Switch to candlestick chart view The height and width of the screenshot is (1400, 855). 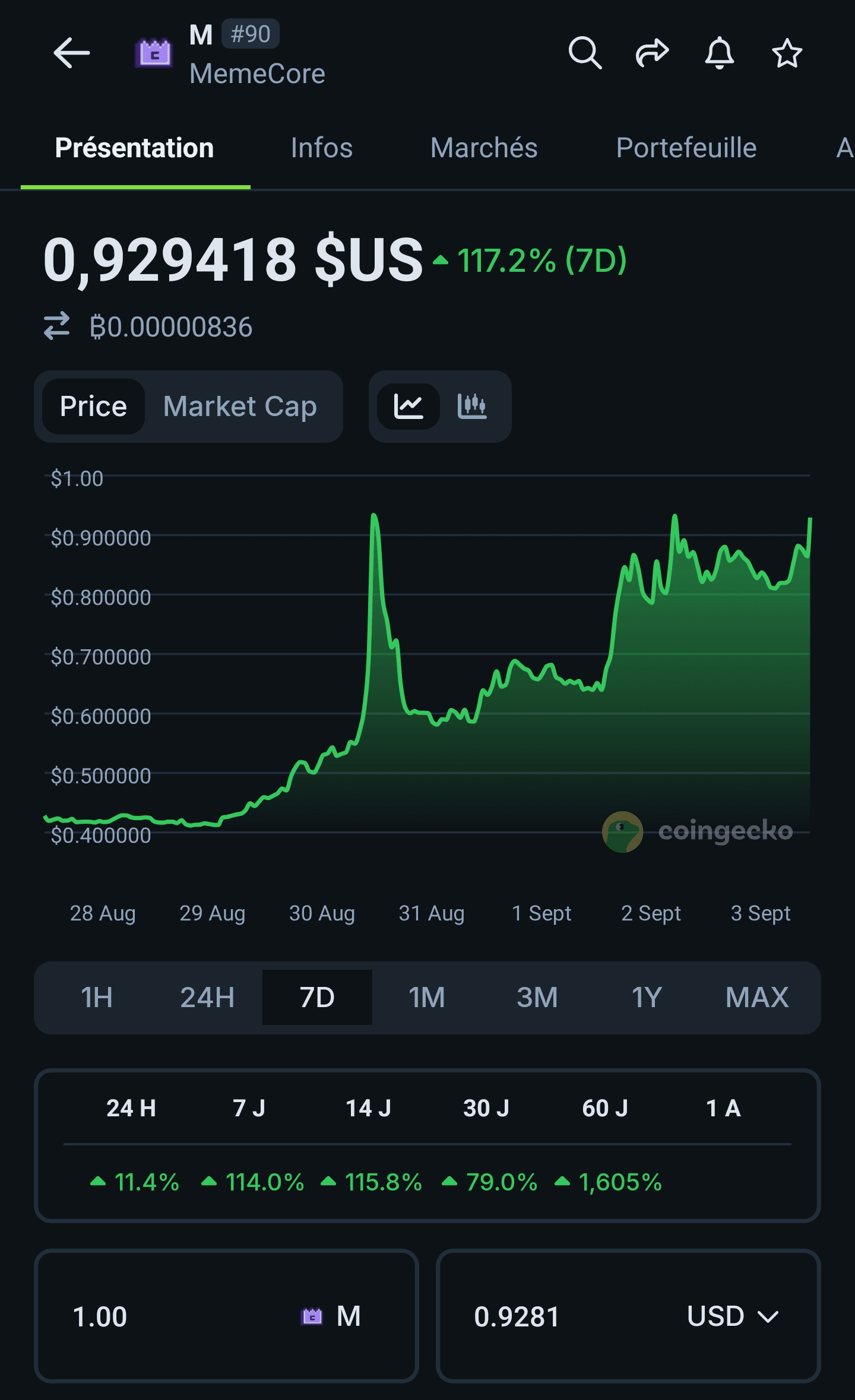pos(472,407)
